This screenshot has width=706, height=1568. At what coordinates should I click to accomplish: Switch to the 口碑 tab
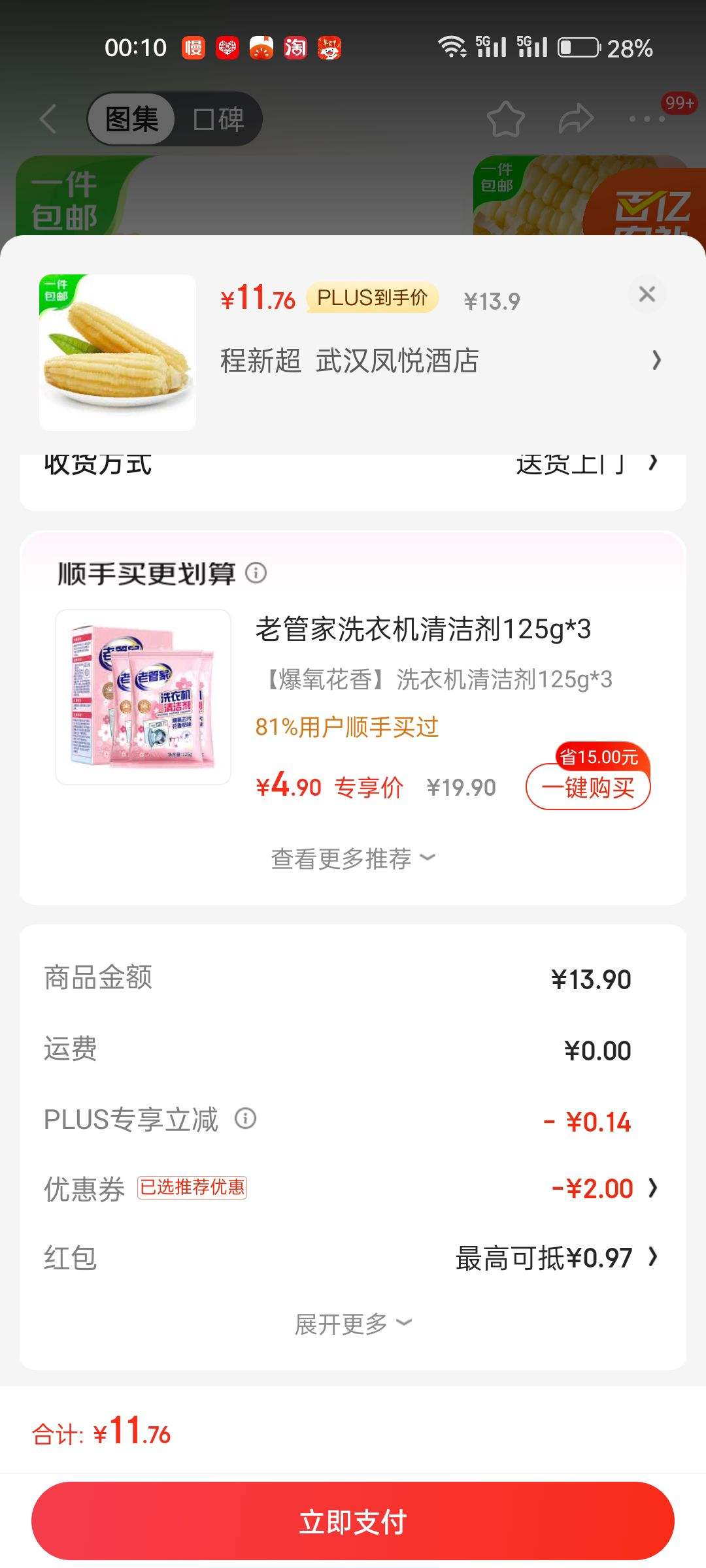click(x=218, y=118)
